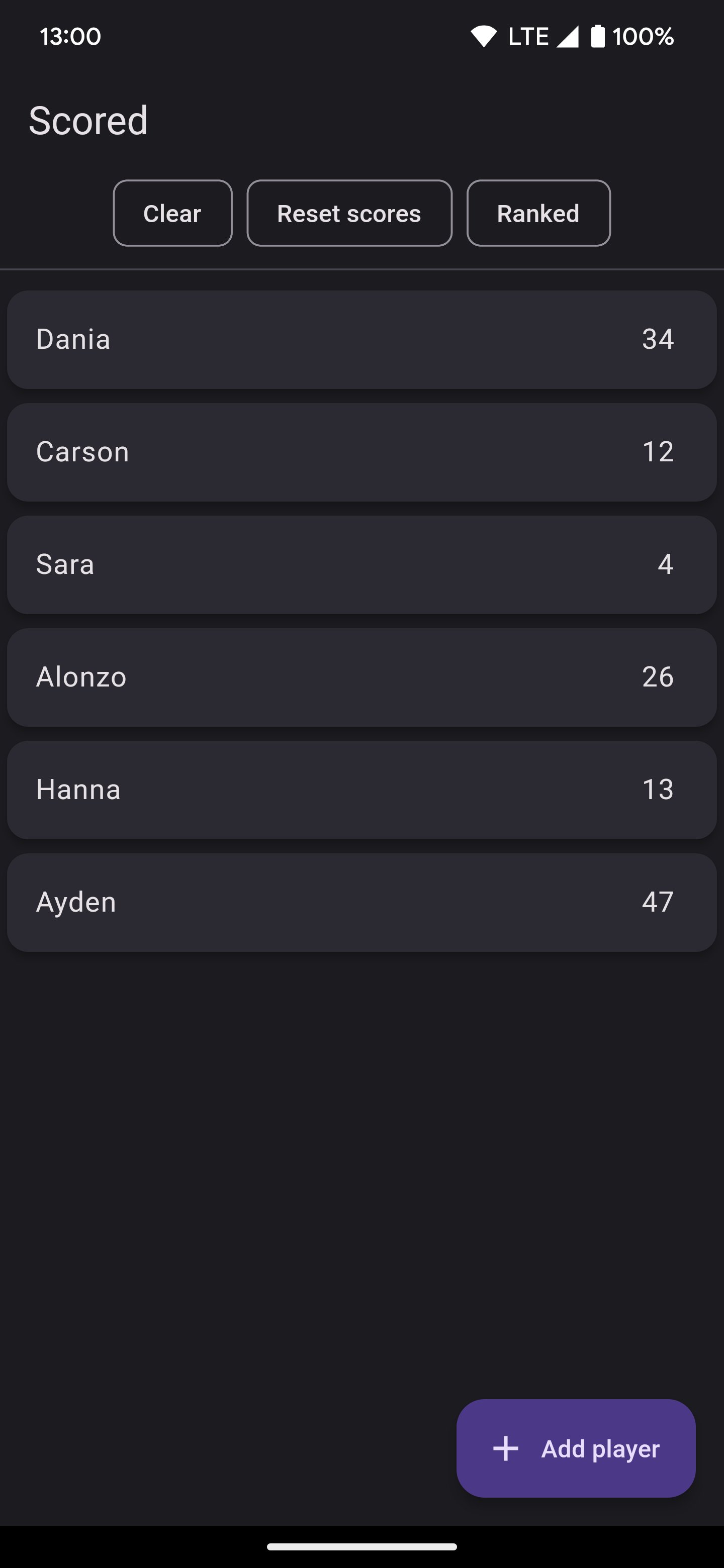This screenshot has width=724, height=1568.
Task: Tap the Add player button
Action: [x=576, y=1449]
